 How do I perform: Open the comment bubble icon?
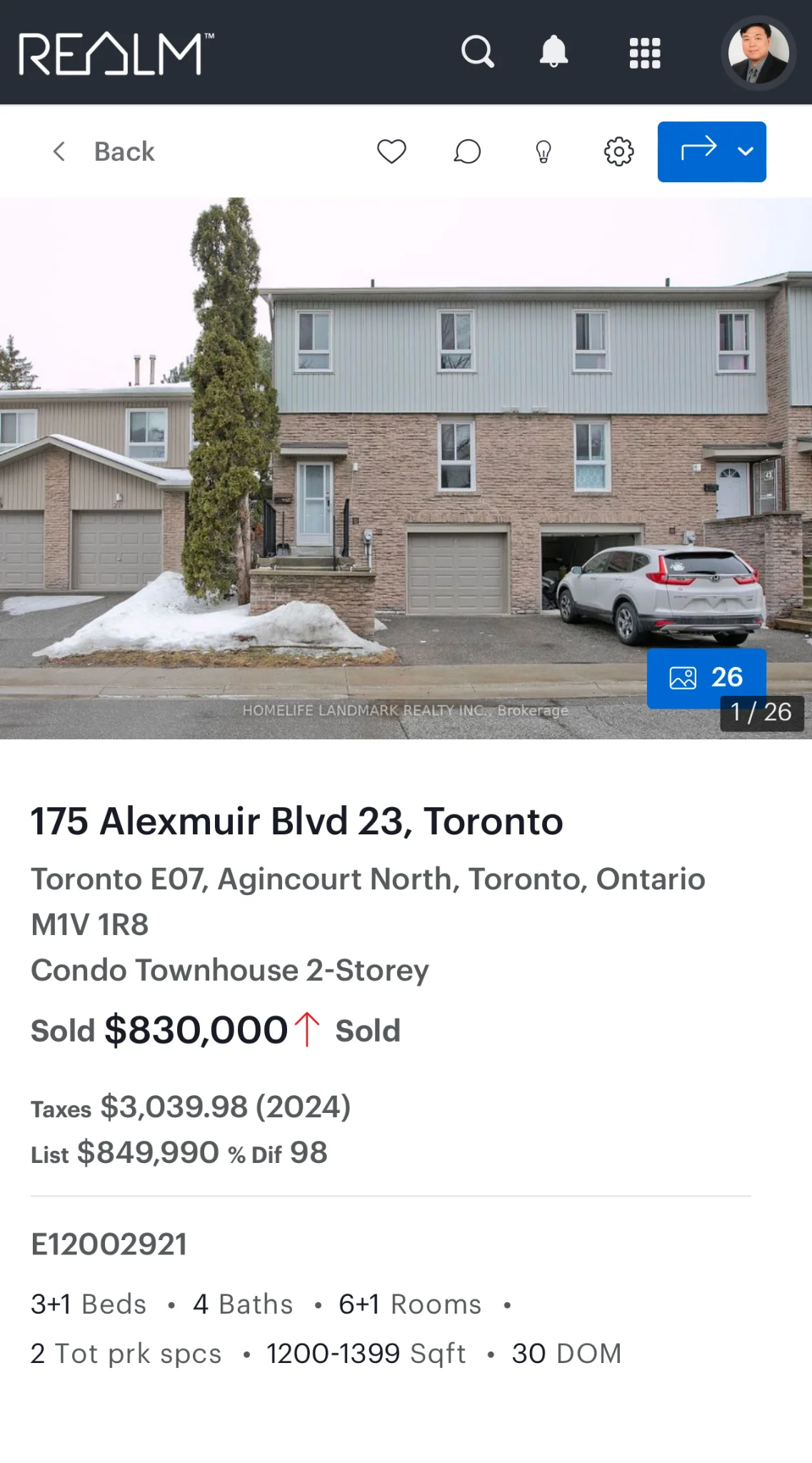click(x=467, y=151)
